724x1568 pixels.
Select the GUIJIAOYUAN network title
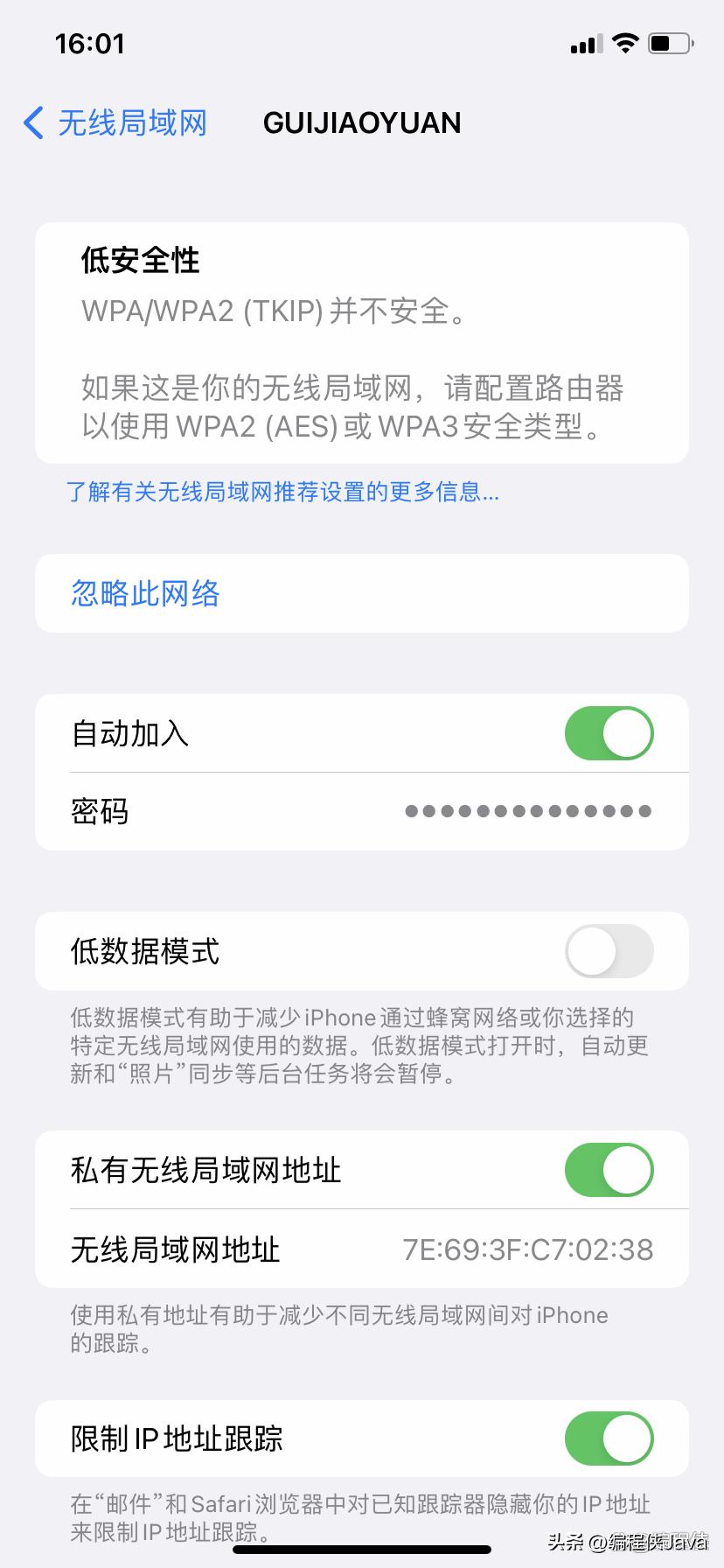coord(362,122)
